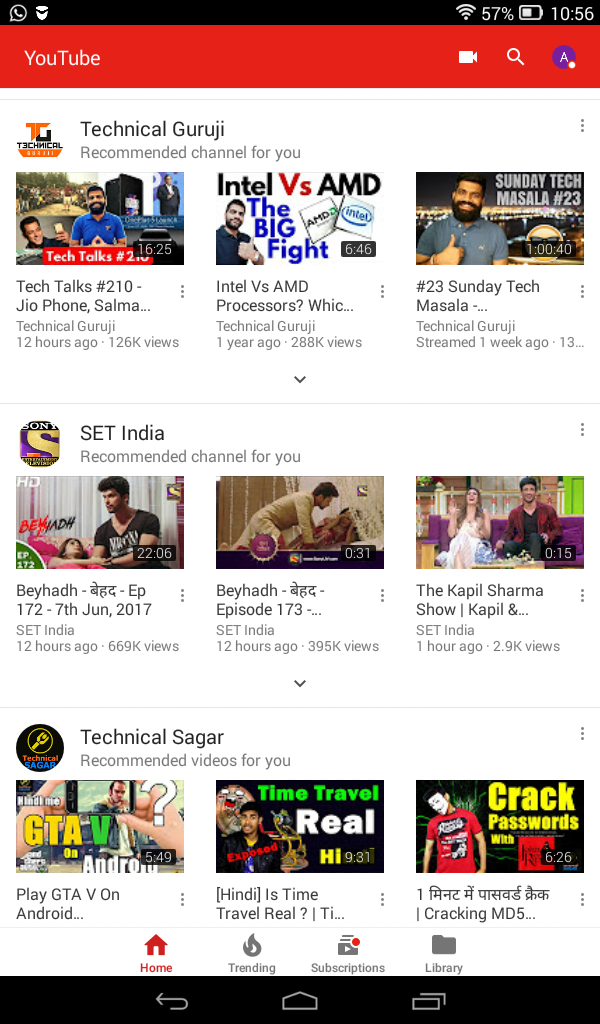Play #23 Sunday Tech Masala video
600x1024 pixels.
[500, 218]
